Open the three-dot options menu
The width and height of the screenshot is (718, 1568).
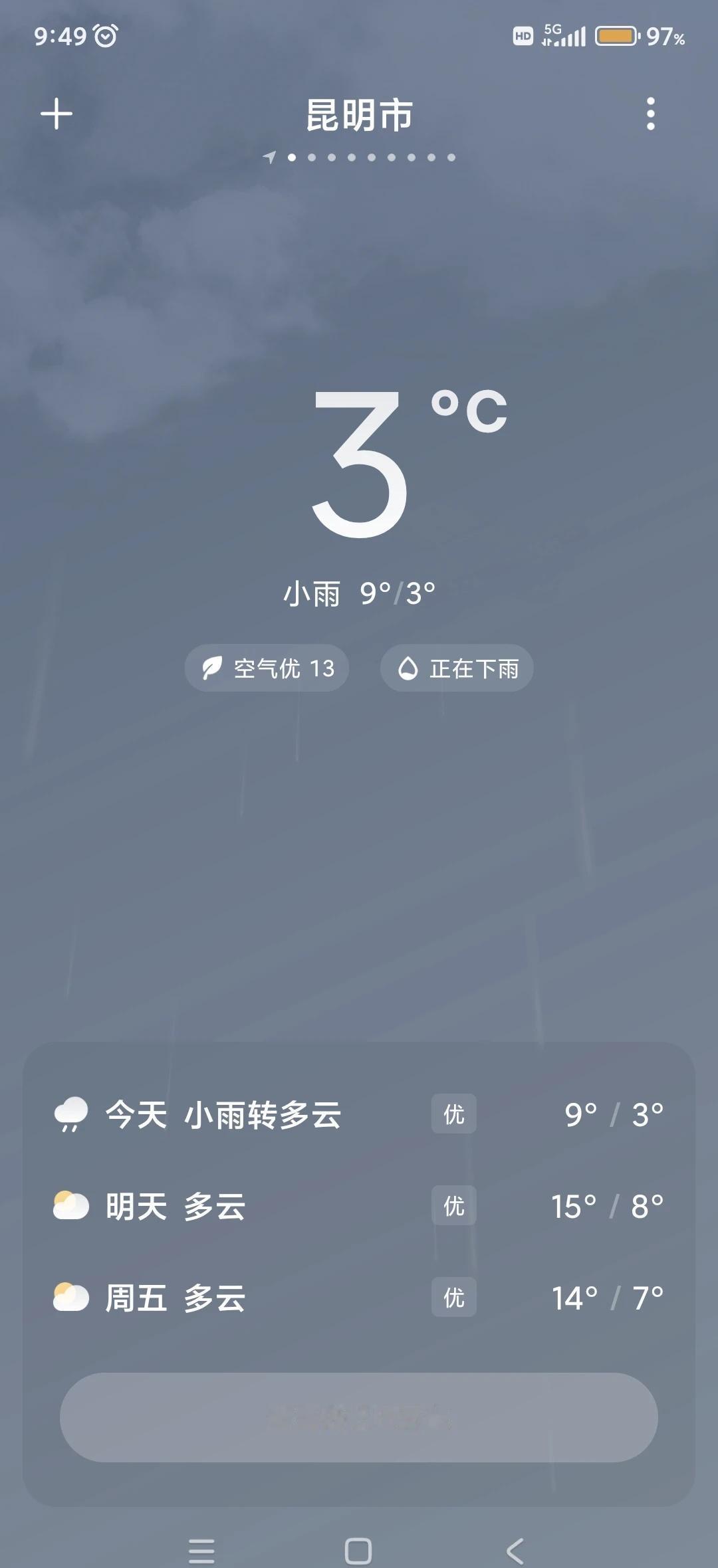tap(652, 113)
